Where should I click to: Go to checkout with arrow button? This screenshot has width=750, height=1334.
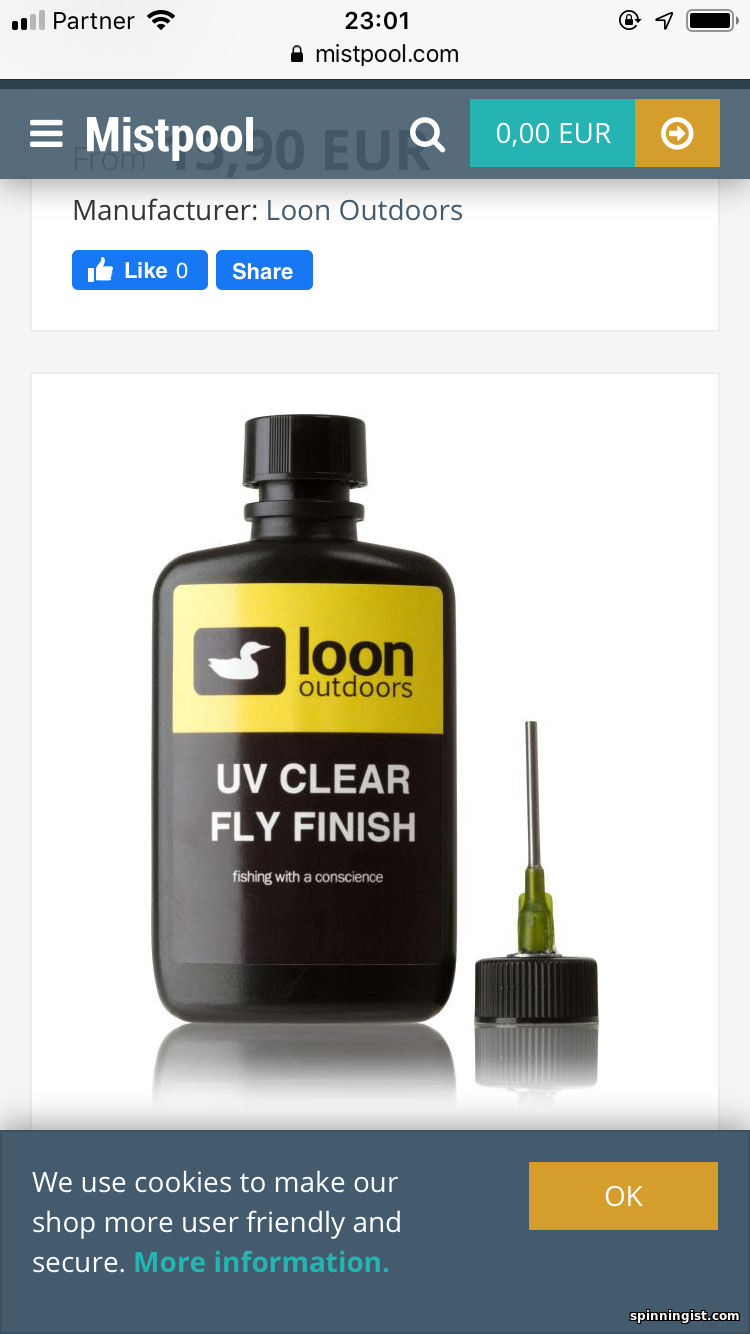pyautogui.click(x=677, y=133)
